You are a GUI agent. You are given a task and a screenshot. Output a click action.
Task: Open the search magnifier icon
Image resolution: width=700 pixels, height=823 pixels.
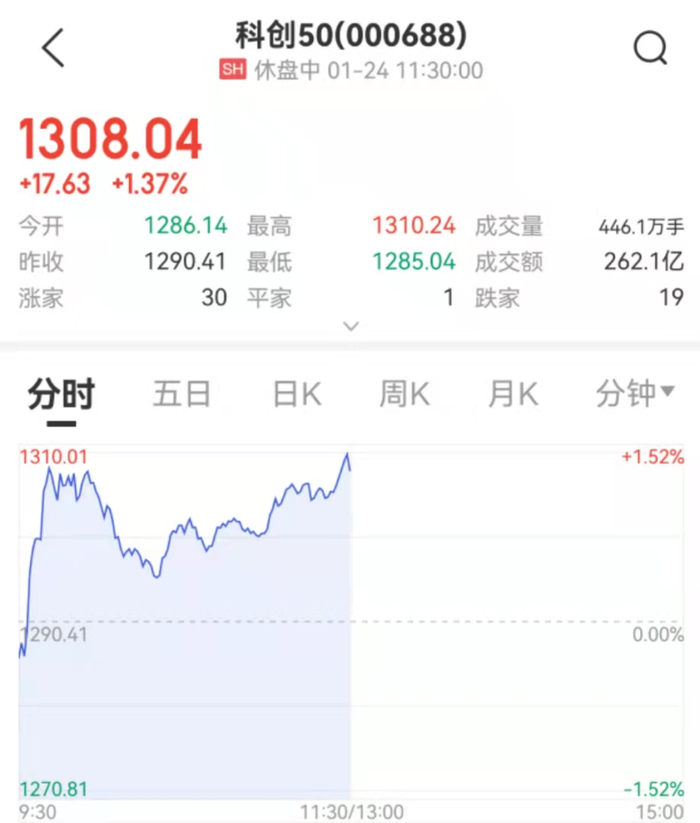[650, 48]
